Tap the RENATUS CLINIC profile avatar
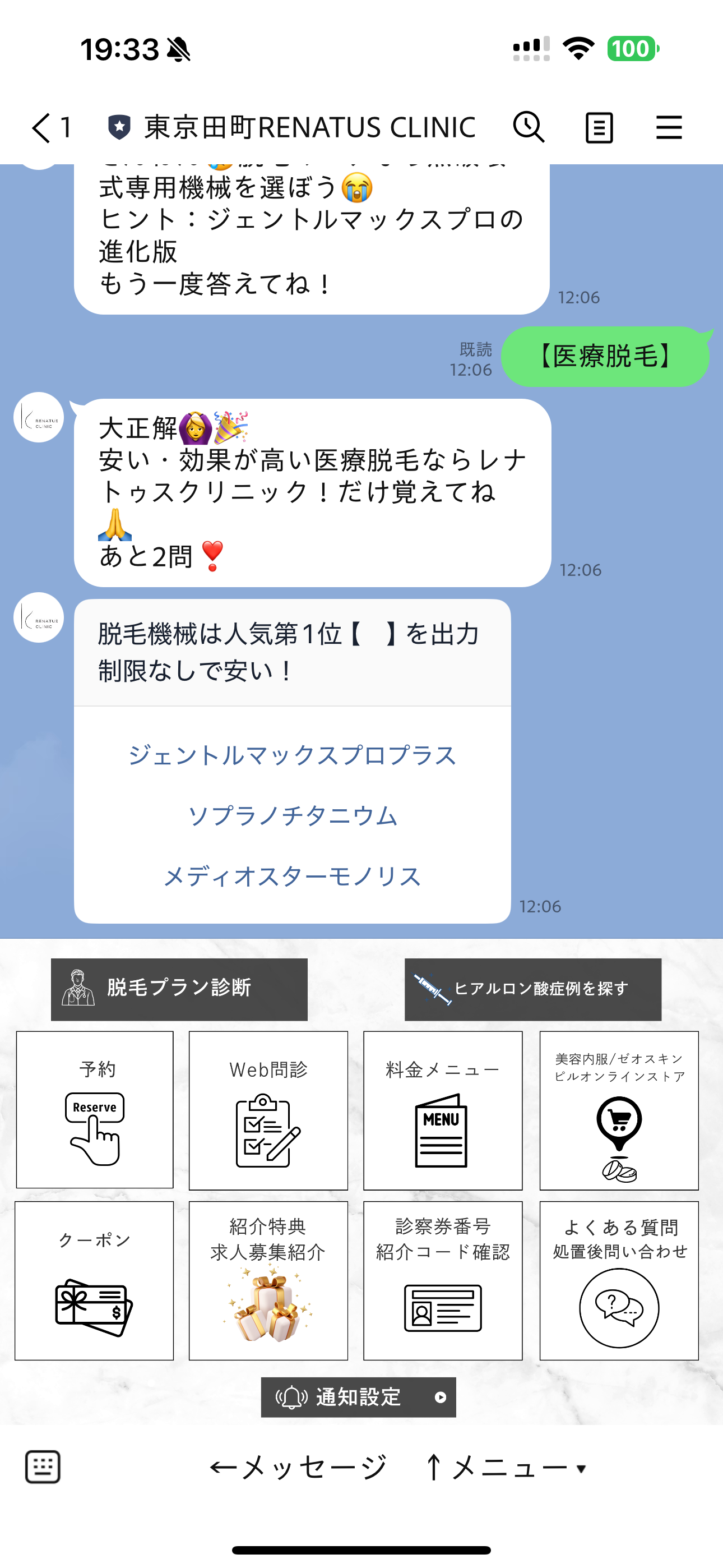This screenshot has width=723, height=1568. coord(38,617)
